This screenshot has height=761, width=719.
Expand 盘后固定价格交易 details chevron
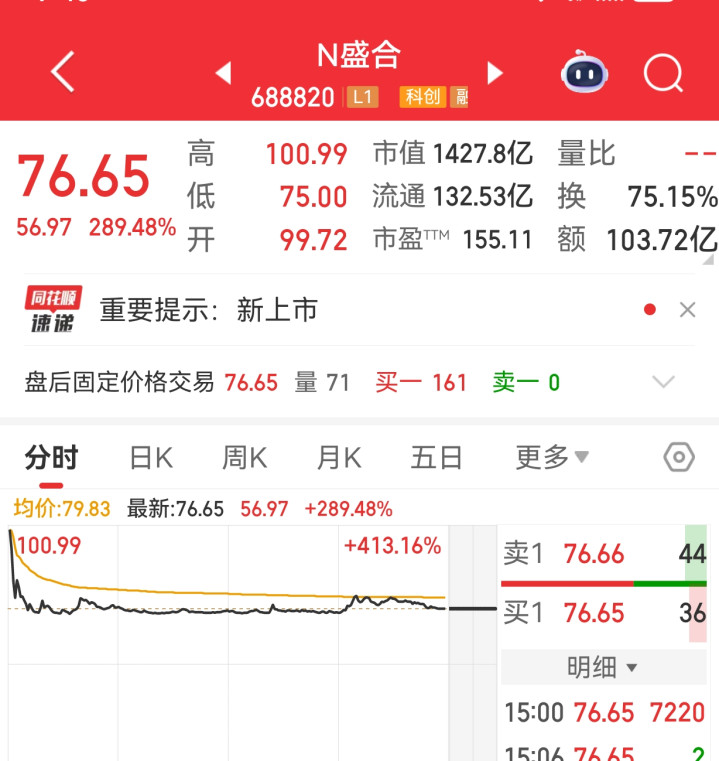(663, 382)
